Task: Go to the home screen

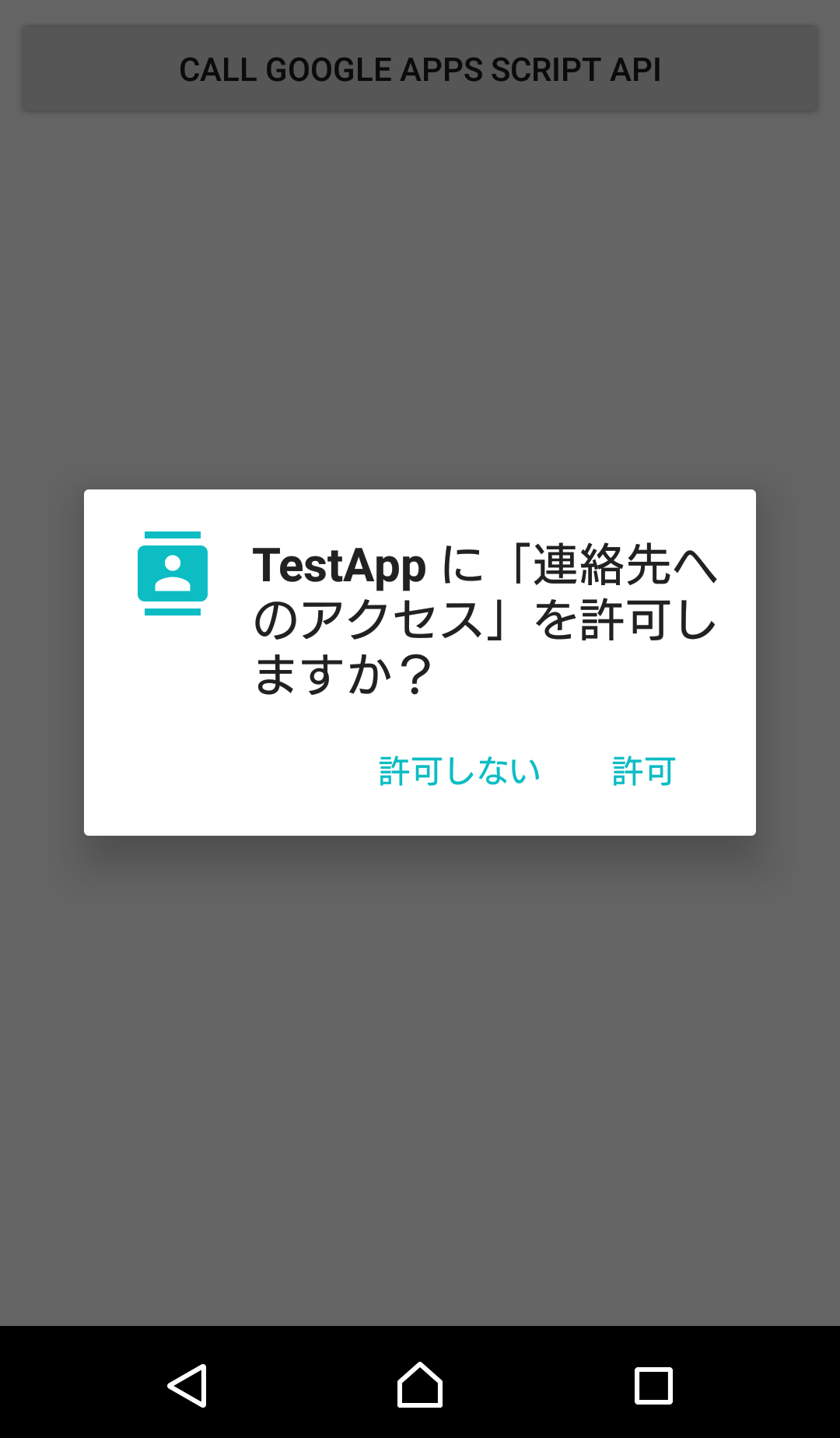Action: click(420, 1385)
